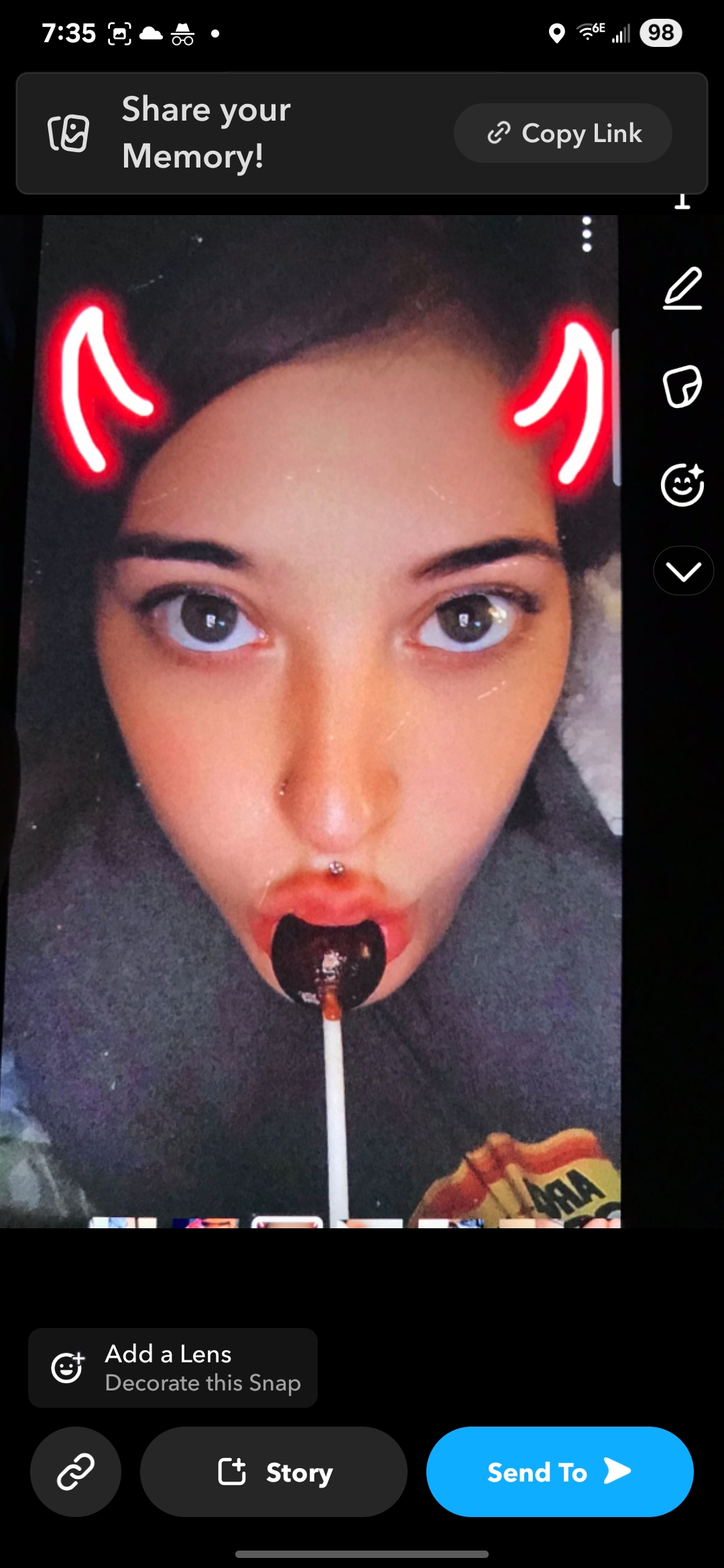Open the pencil drawing tool
Screen dimensions: 724x1568
[682, 289]
